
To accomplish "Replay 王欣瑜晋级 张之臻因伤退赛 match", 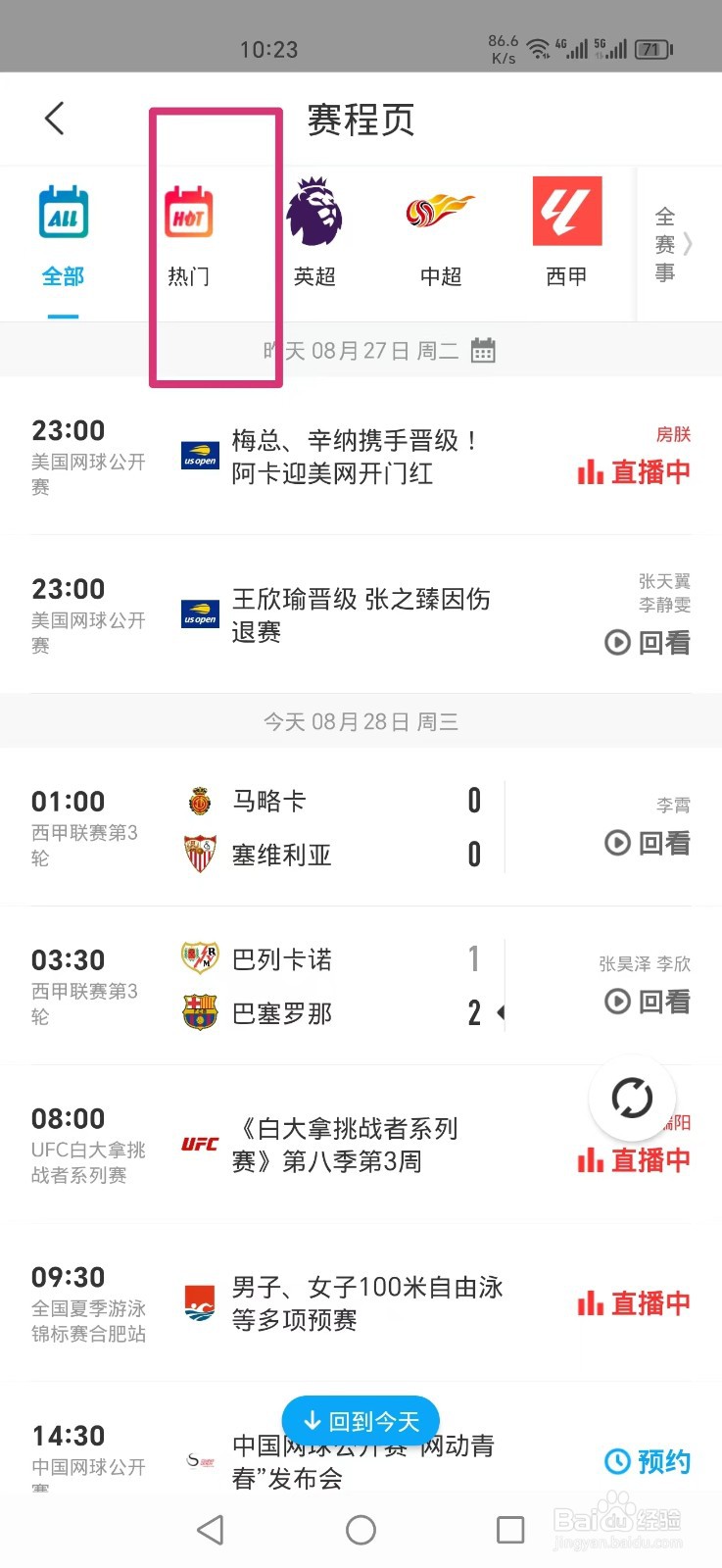I will tap(648, 642).
